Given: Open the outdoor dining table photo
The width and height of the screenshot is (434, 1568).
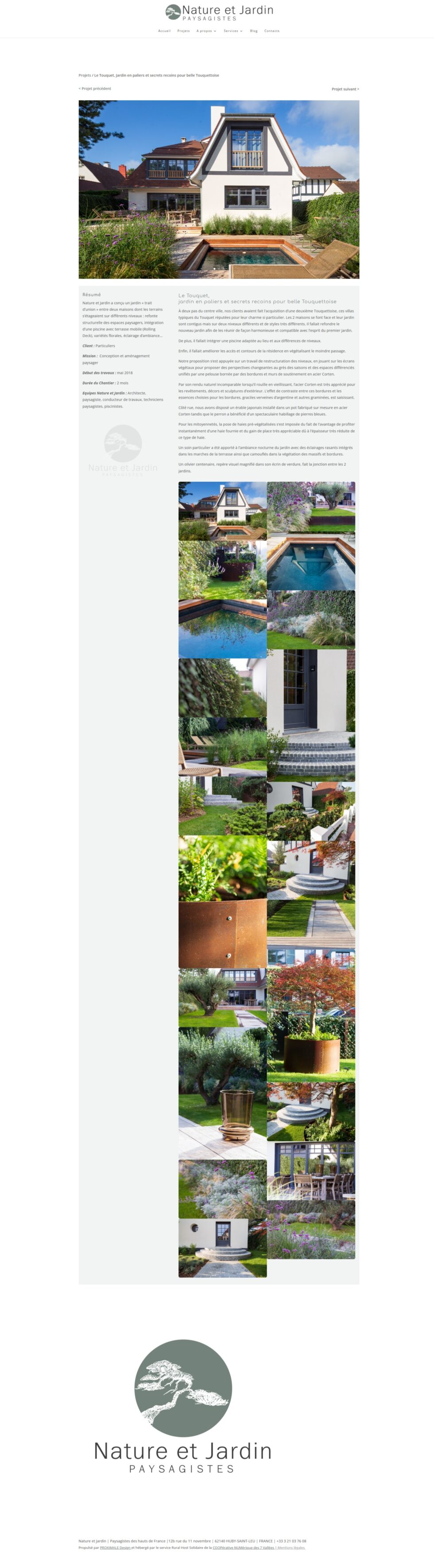Looking at the screenshot, I should click(310, 1169).
